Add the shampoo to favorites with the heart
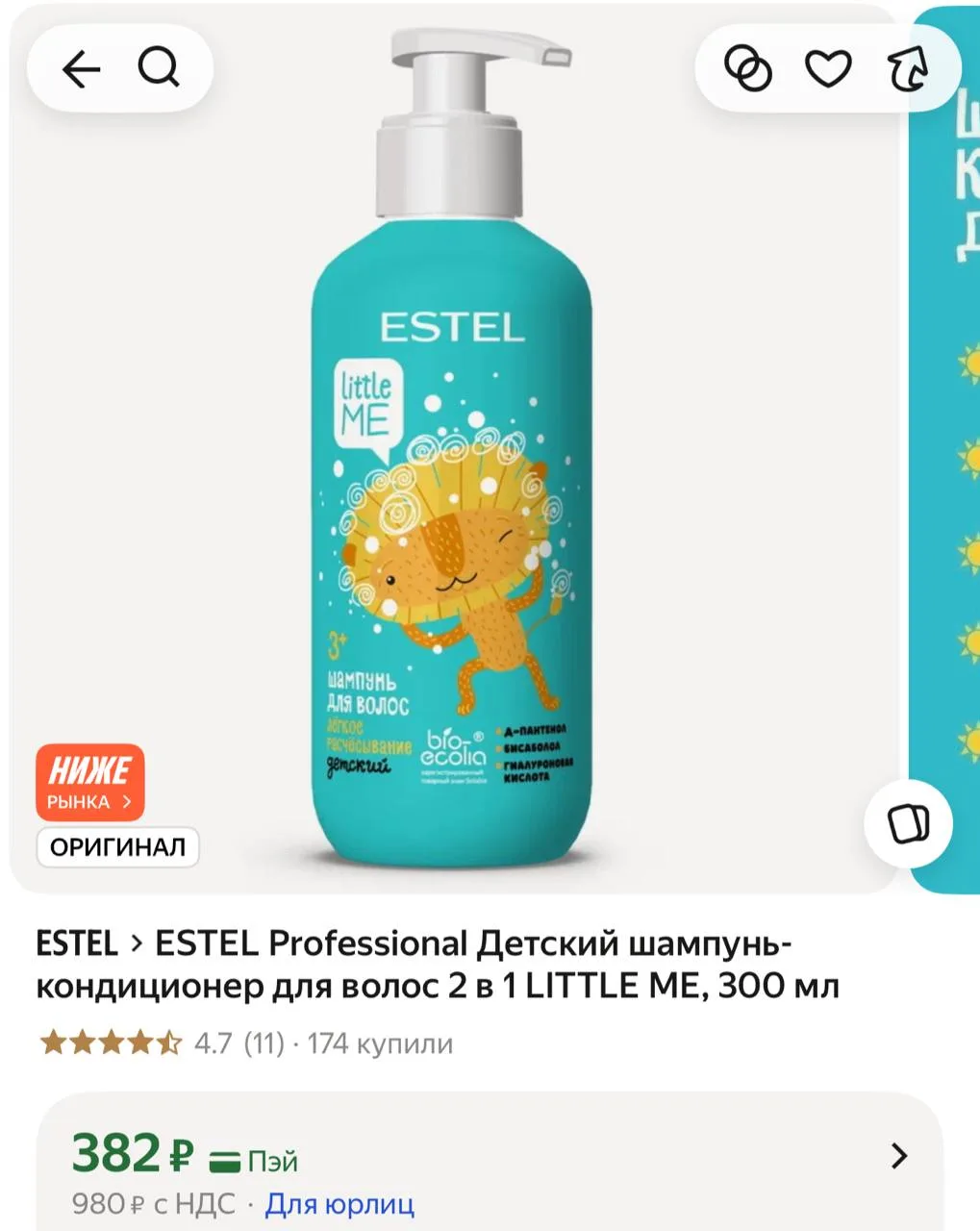This screenshot has height=1231, width=980. (x=828, y=69)
